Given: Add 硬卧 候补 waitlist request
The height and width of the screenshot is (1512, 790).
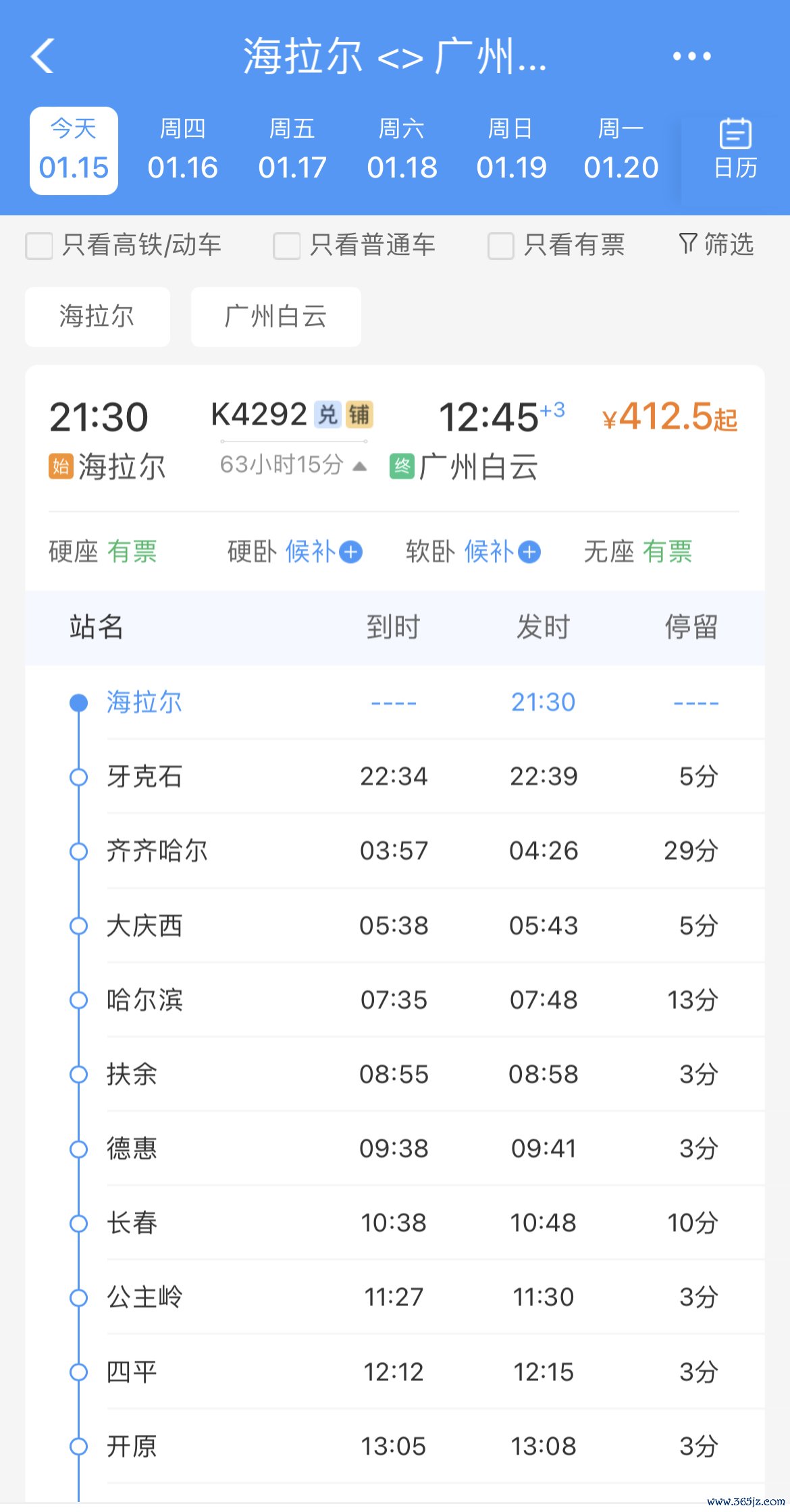Looking at the screenshot, I should click(x=350, y=552).
